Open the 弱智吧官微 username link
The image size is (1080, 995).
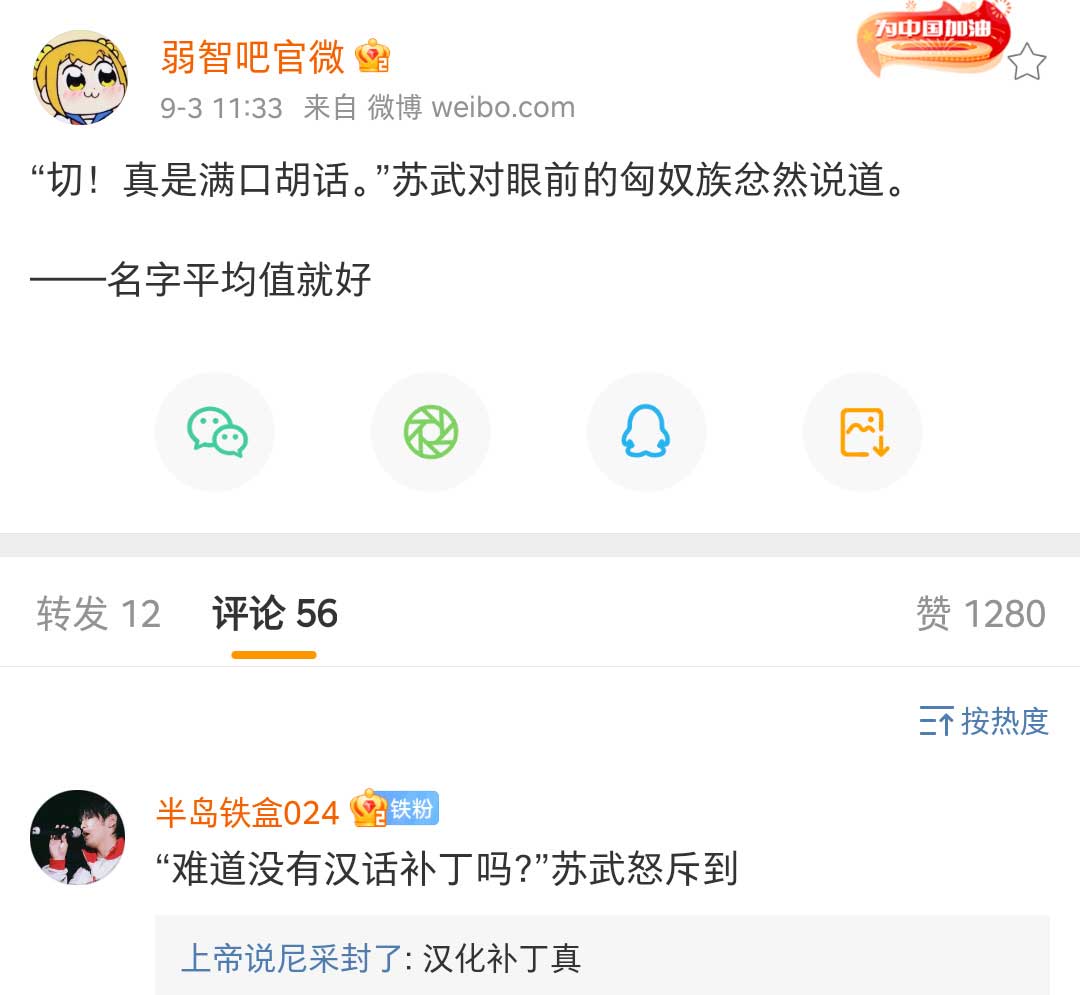[253, 57]
